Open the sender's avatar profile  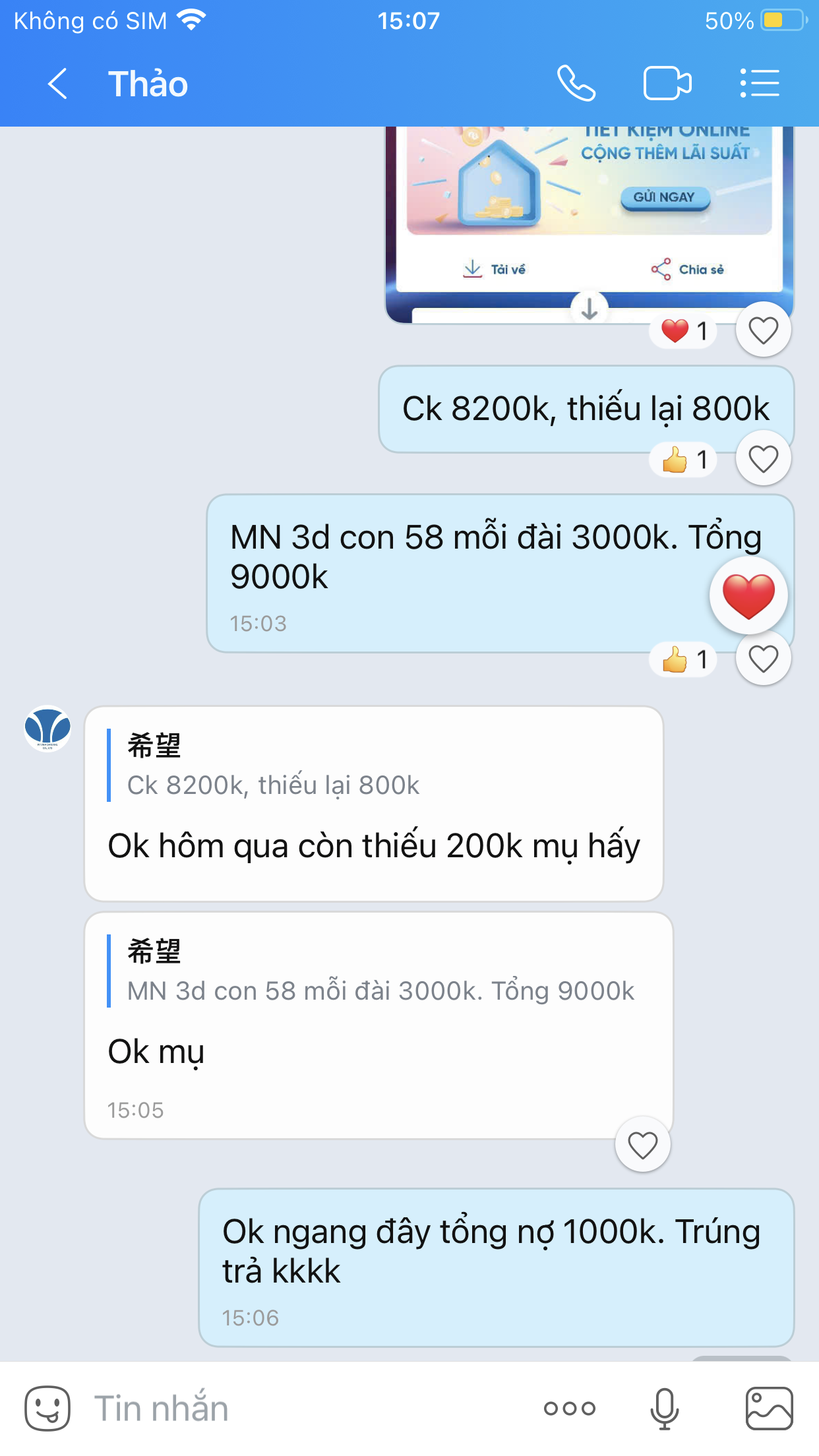pyautogui.click(x=47, y=729)
